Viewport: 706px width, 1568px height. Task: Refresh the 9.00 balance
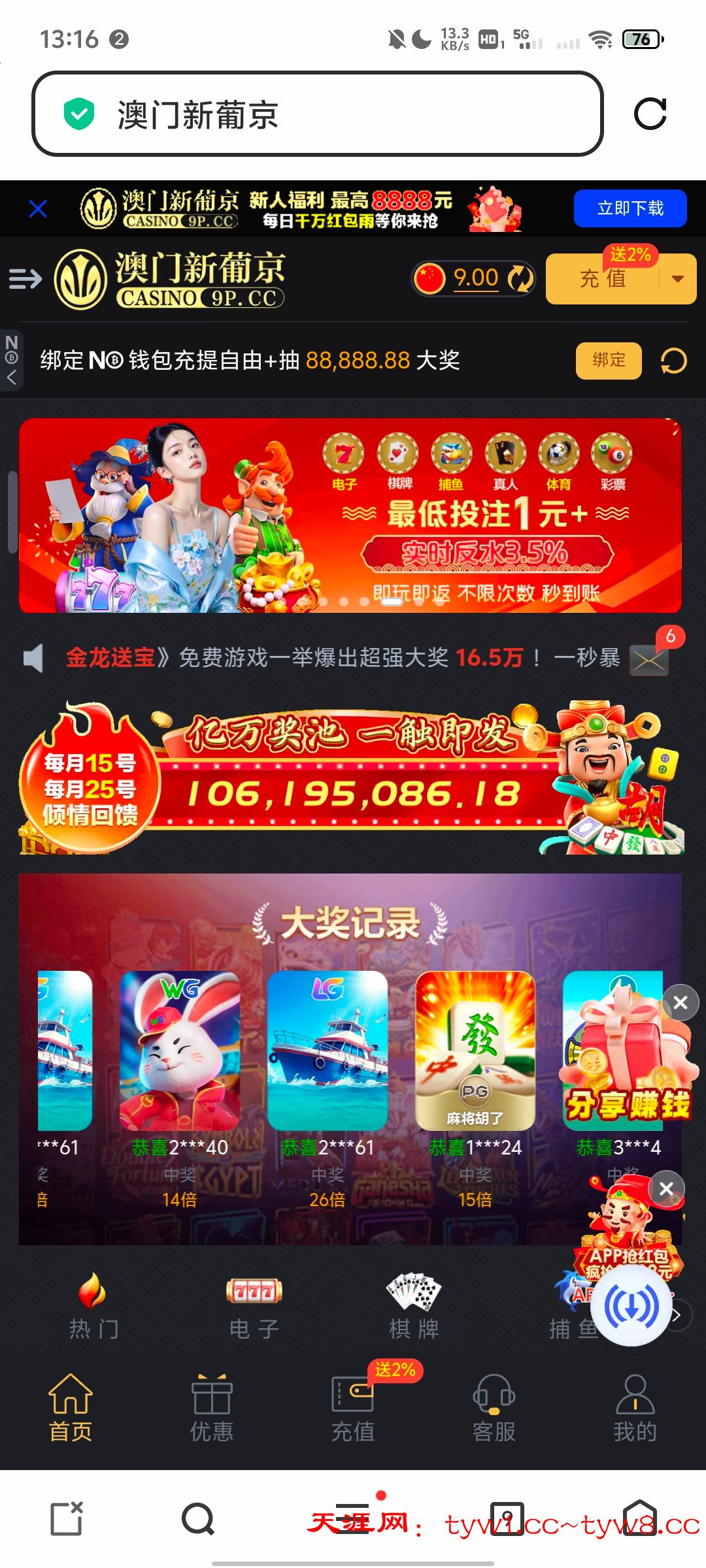(520, 279)
